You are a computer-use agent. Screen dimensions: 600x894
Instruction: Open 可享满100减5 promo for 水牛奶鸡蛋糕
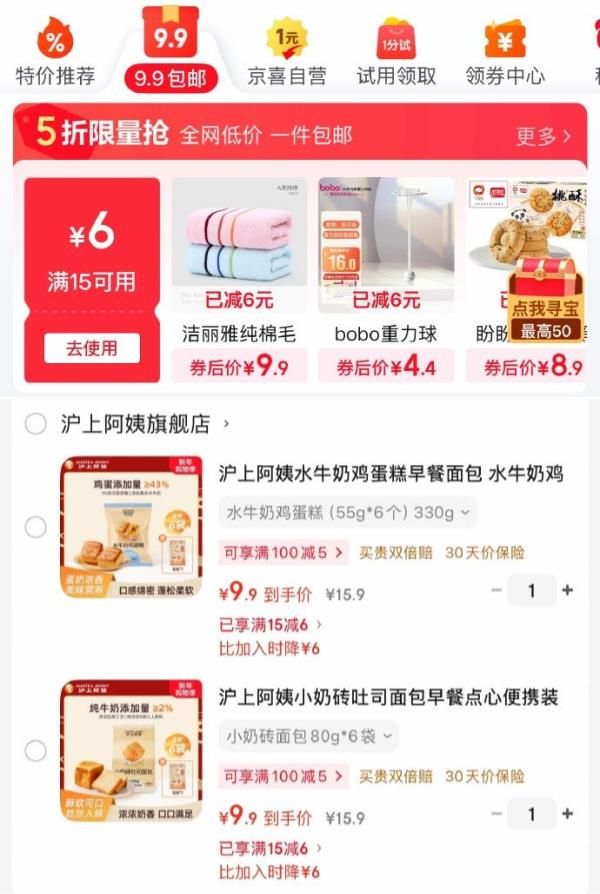click(x=283, y=552)
